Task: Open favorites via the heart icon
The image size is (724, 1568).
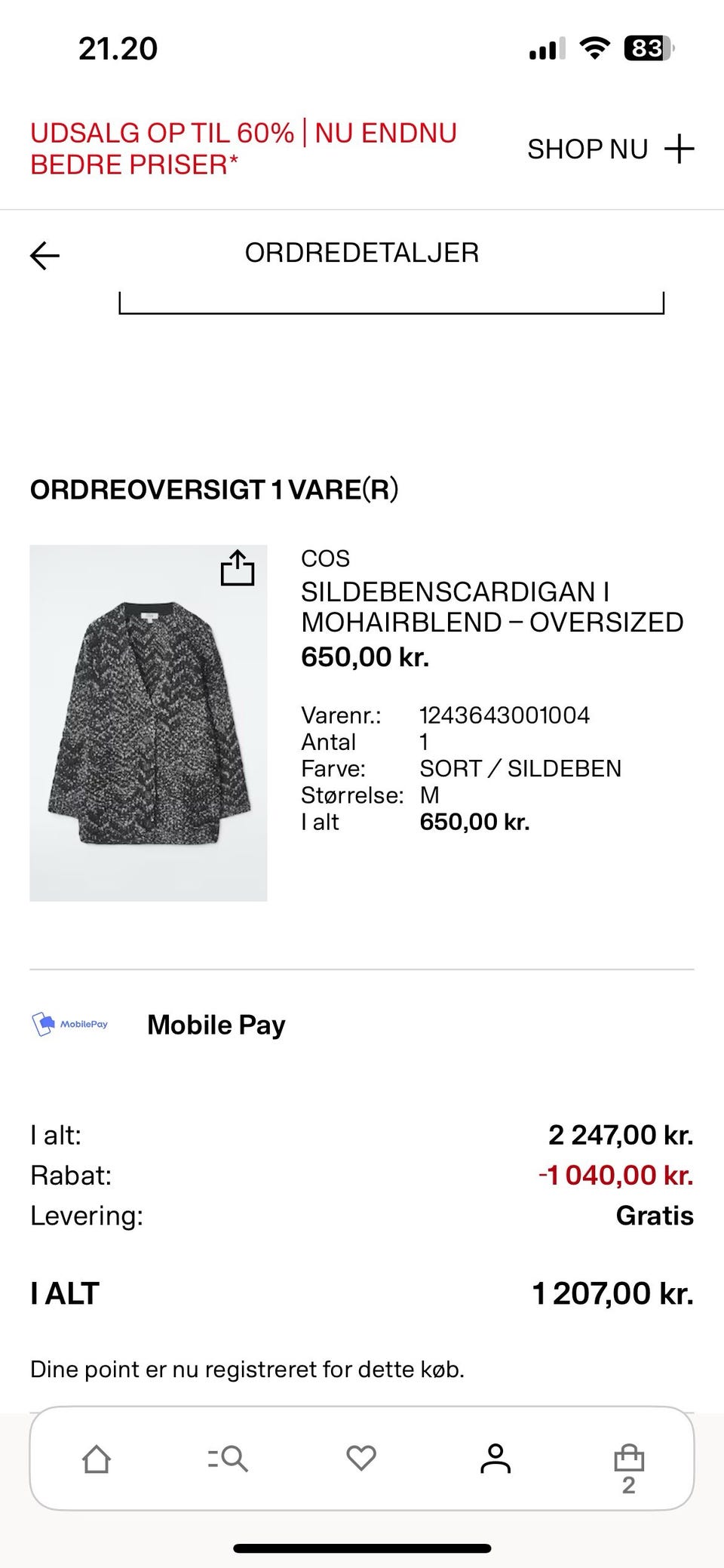Action: pyautogui.click(x=362, y=1459)
